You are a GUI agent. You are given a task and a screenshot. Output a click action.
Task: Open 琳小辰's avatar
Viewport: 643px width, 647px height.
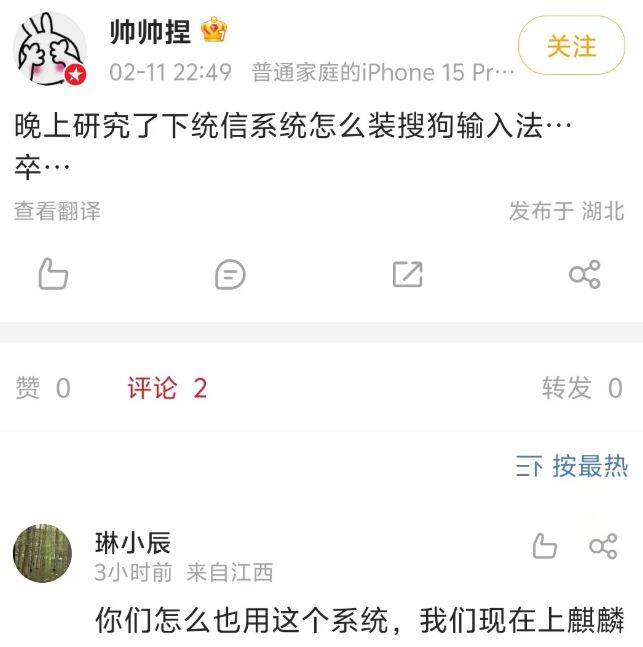[42, 554]
